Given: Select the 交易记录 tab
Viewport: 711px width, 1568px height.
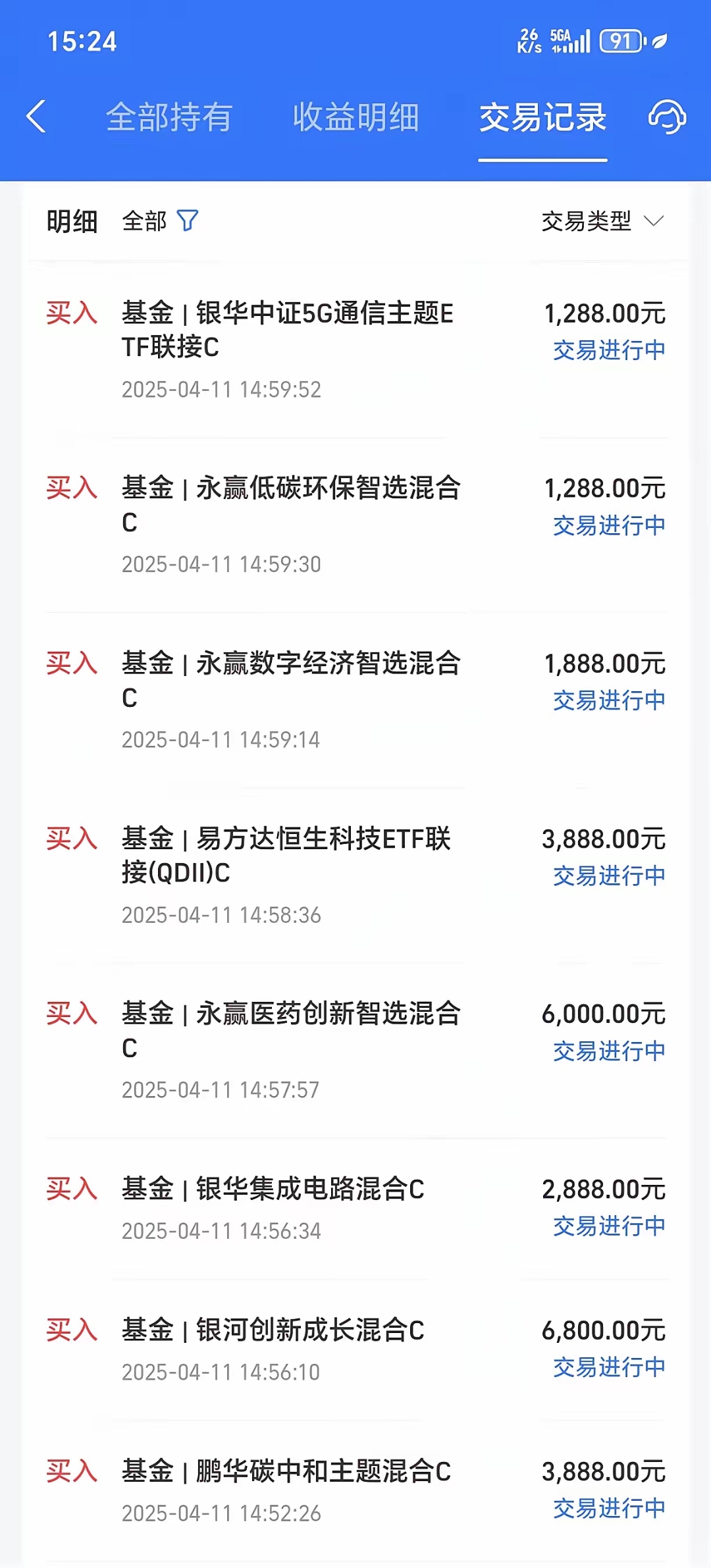Looking at the screenshot, I should point(542,117).
